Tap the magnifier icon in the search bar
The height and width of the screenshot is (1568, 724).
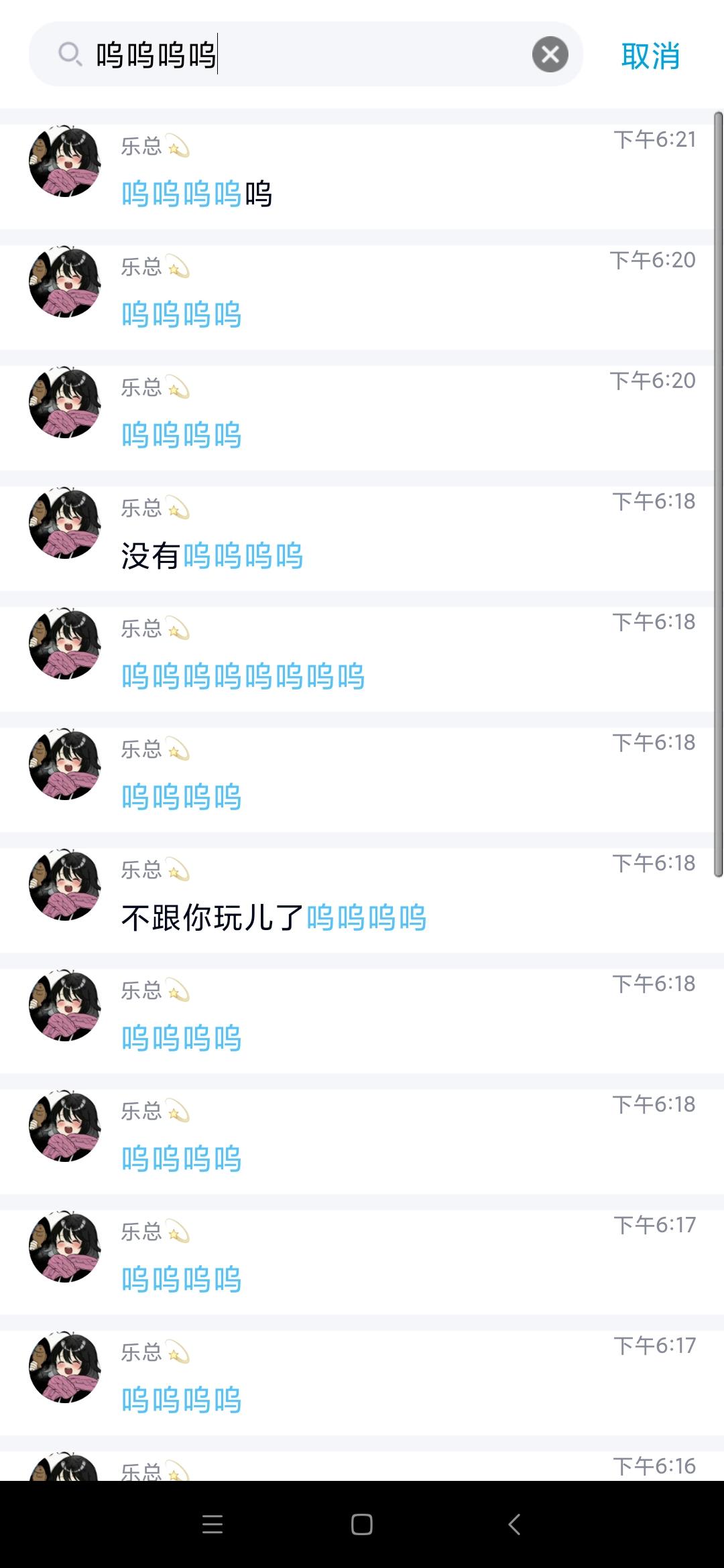pyautogui.click(x=71, y=55)
